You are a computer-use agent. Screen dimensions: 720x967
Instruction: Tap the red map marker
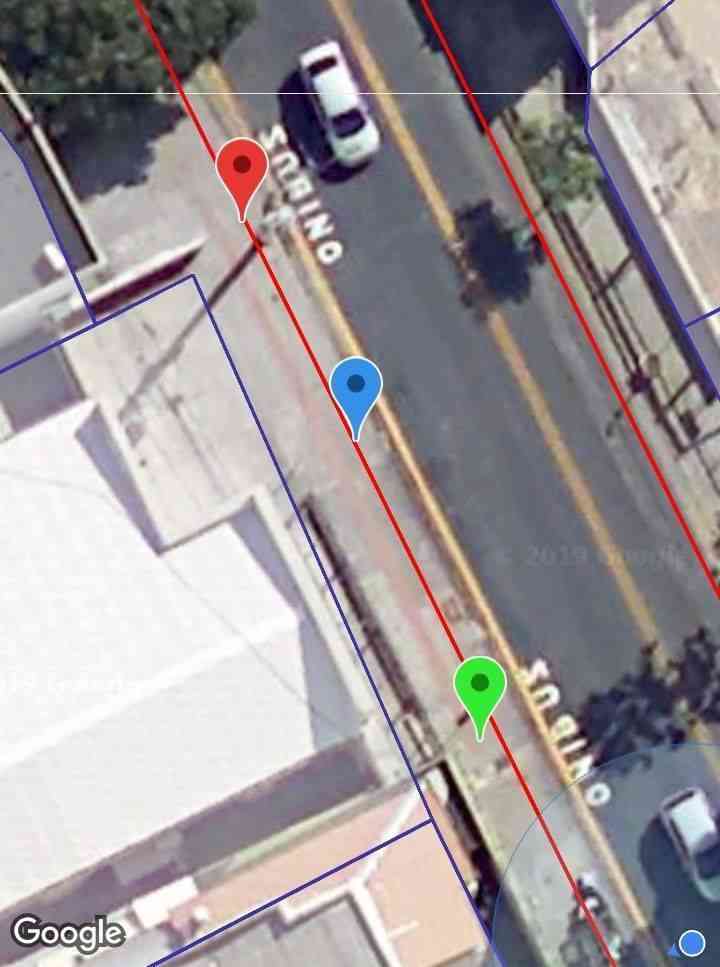[242, 171]
